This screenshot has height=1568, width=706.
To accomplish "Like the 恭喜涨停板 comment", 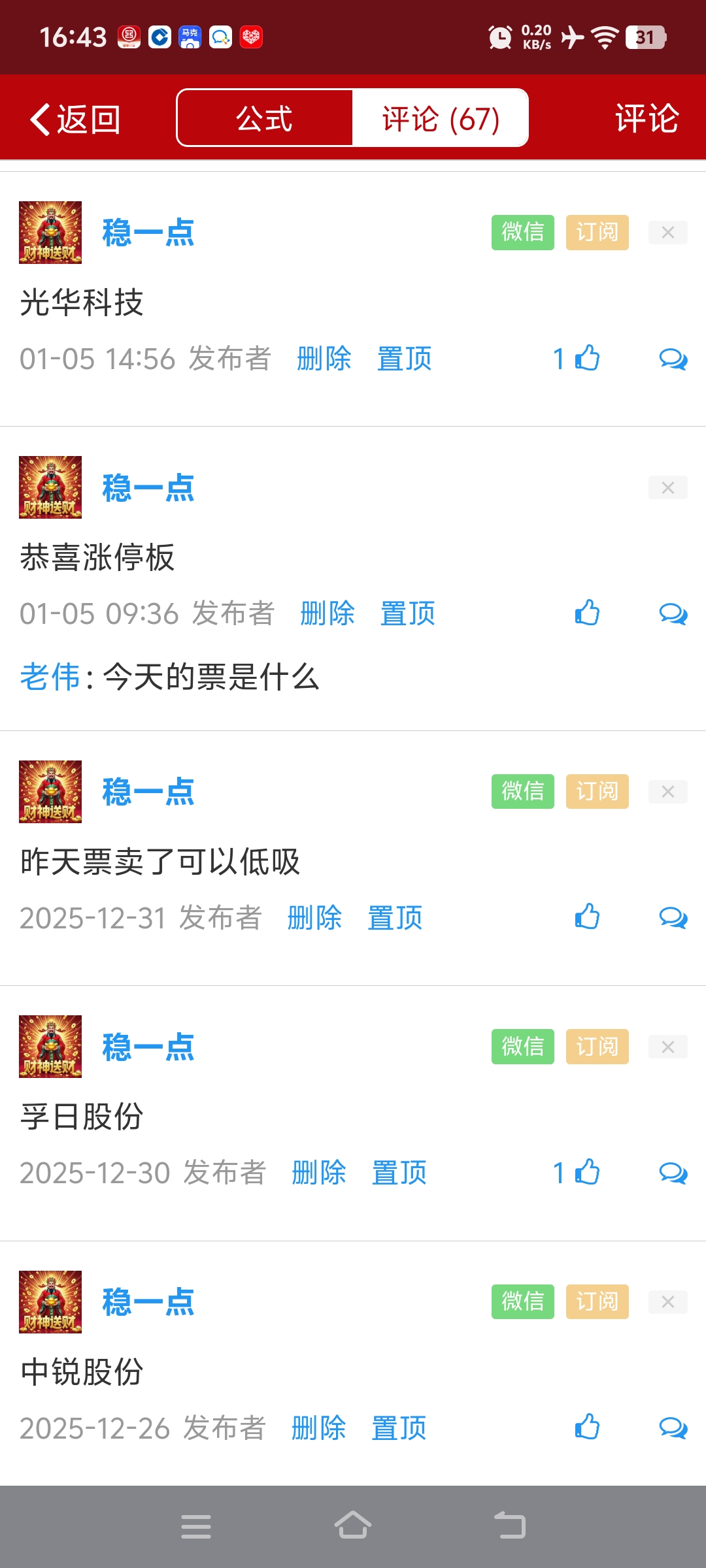I will tap(586, 613).
